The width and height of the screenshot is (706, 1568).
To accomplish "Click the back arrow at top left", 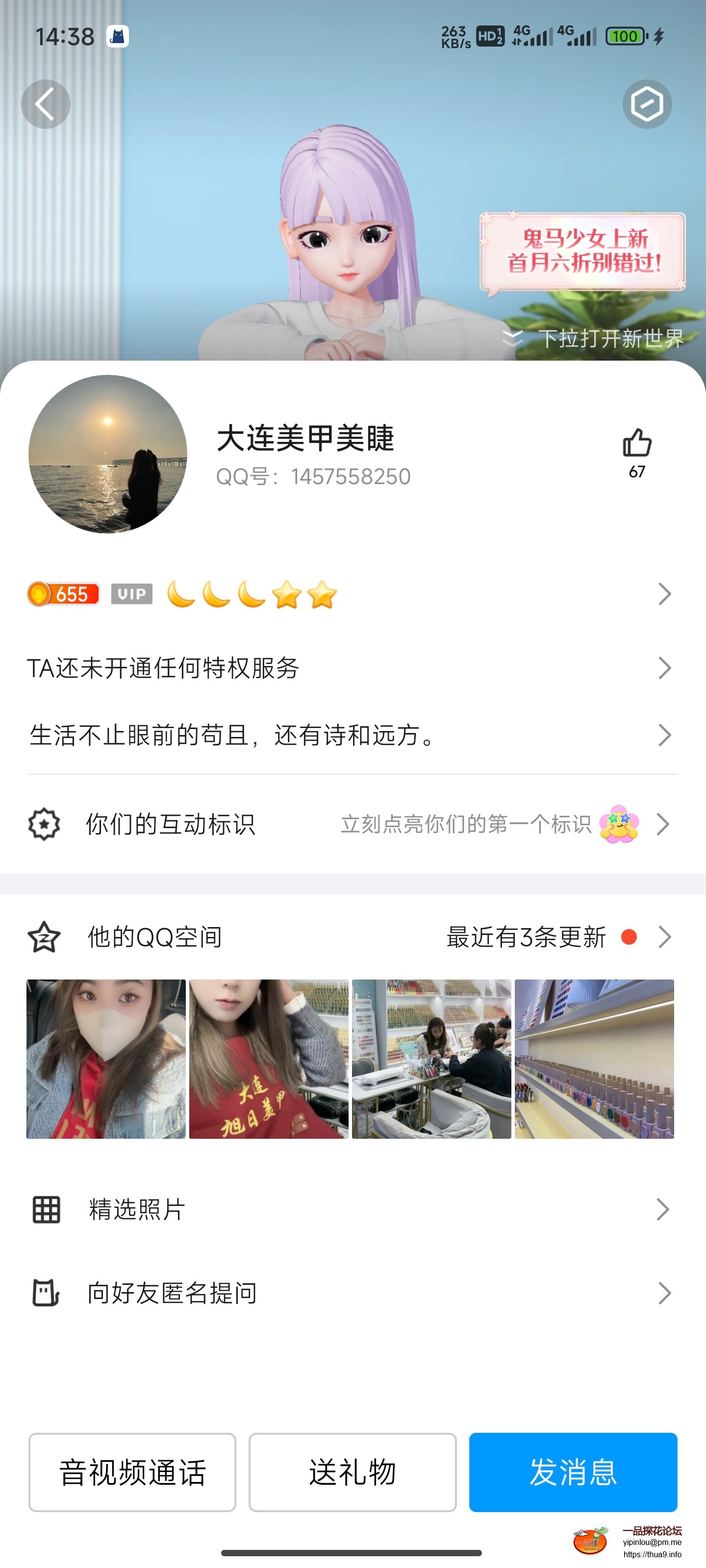I will (x=45, y=103).
